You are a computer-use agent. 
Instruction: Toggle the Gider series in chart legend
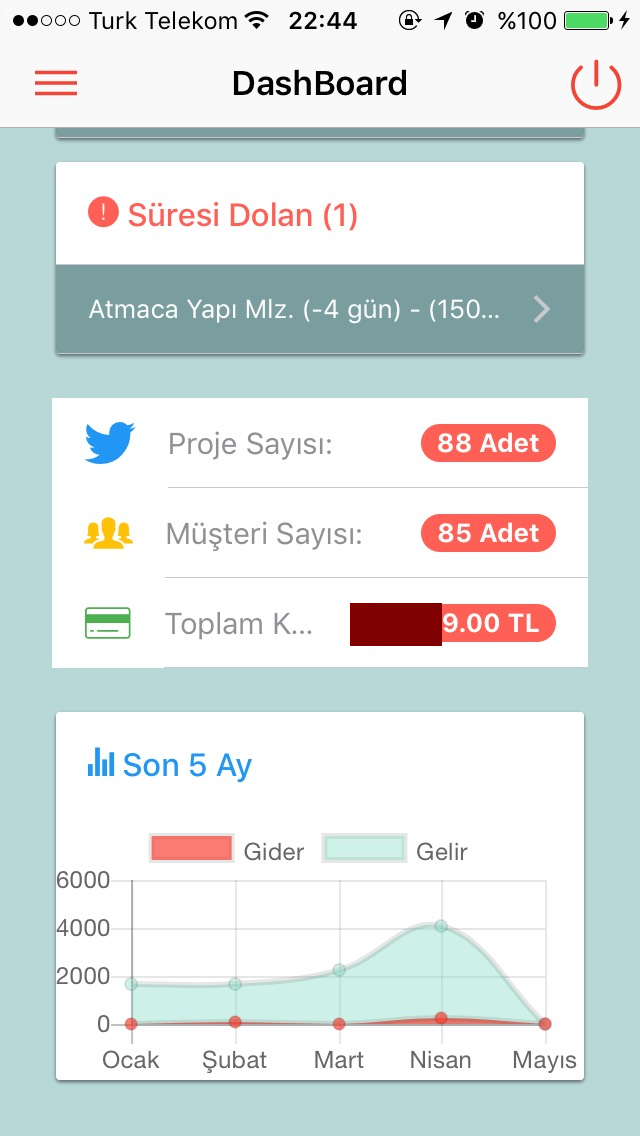pos(227,849)
